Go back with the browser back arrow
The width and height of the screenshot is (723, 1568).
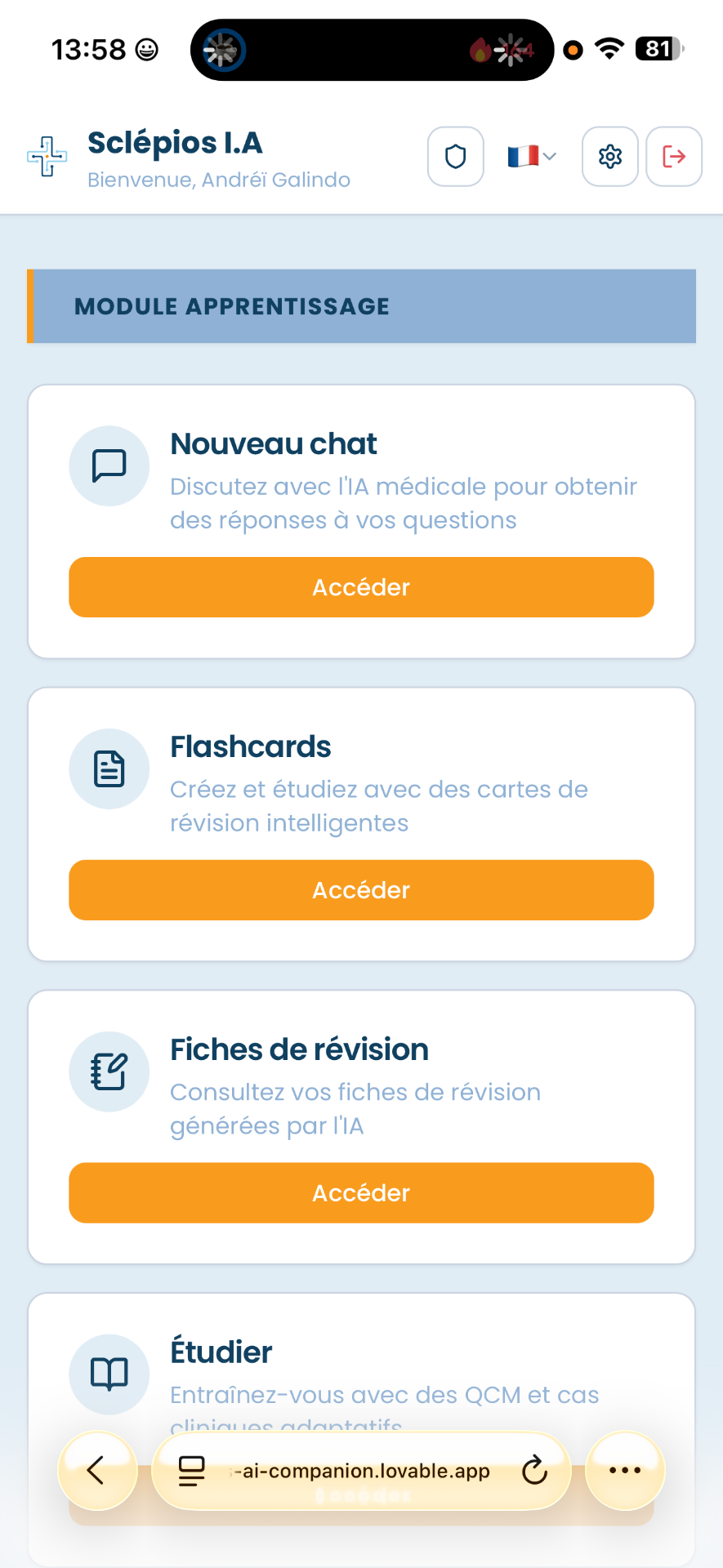[x=96, y=1470]
